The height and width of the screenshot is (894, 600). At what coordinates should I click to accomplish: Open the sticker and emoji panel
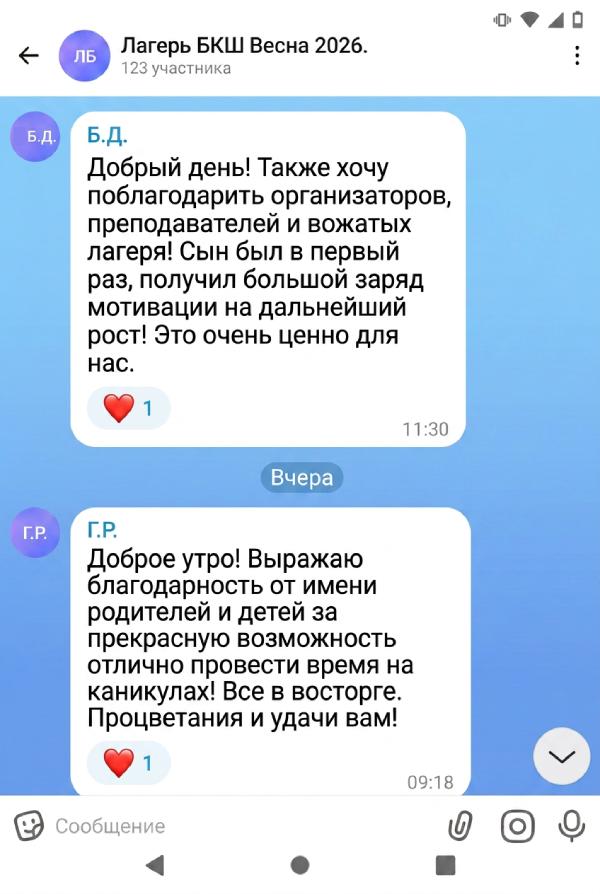29,826
